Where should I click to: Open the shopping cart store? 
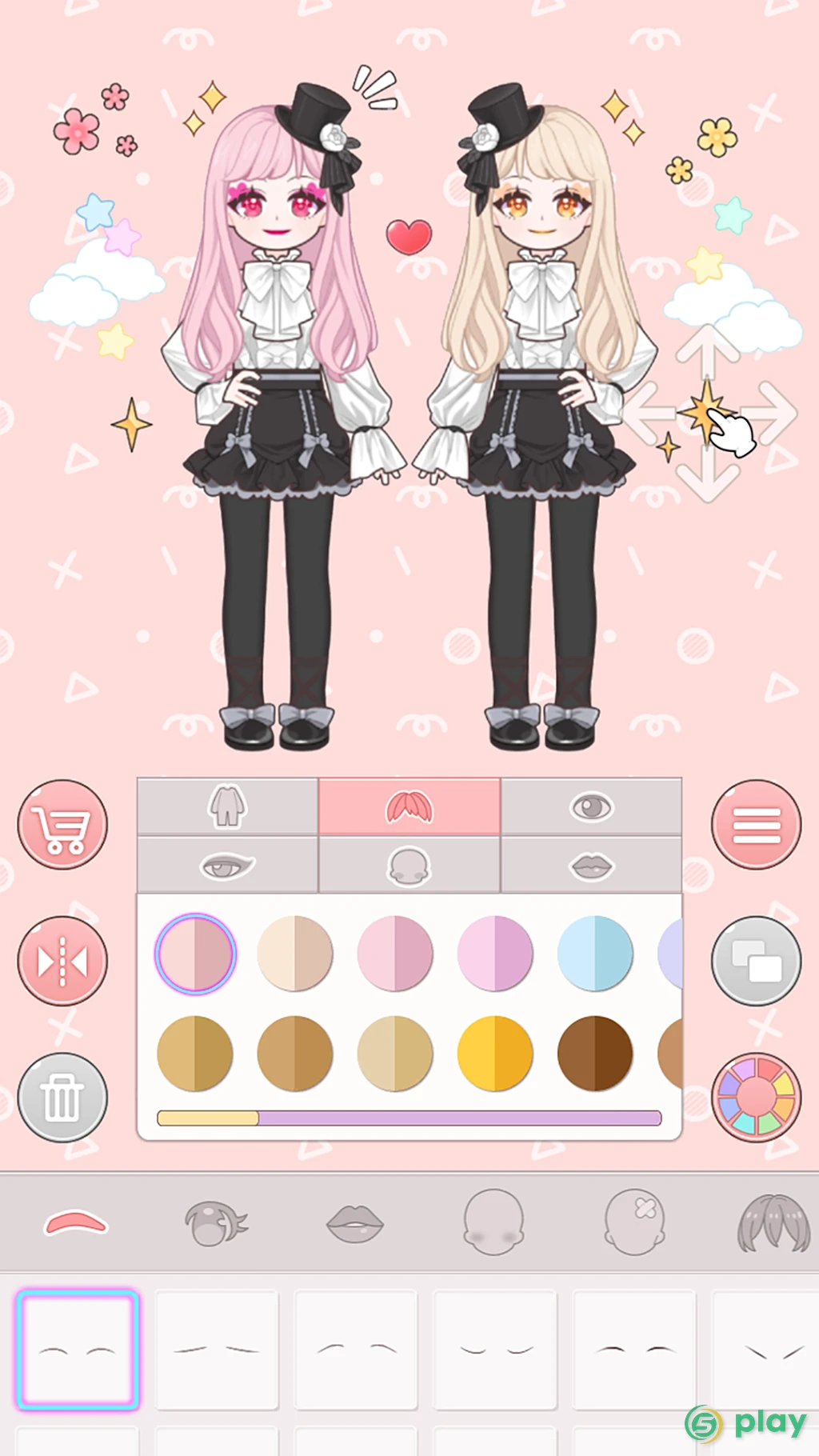pyautogui.click(x=62, y=824)
